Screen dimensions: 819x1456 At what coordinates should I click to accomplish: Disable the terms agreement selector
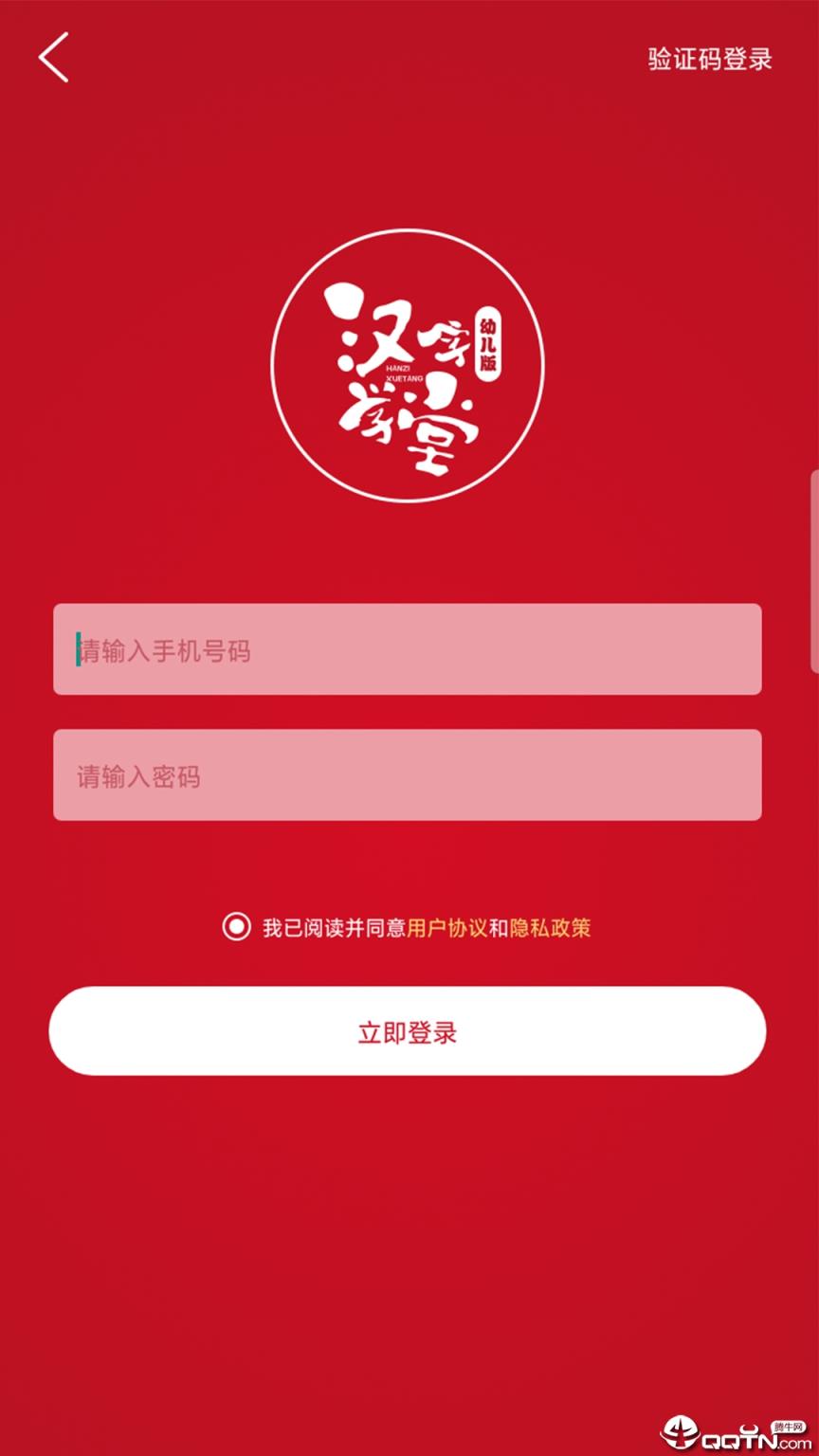[235, 928]
